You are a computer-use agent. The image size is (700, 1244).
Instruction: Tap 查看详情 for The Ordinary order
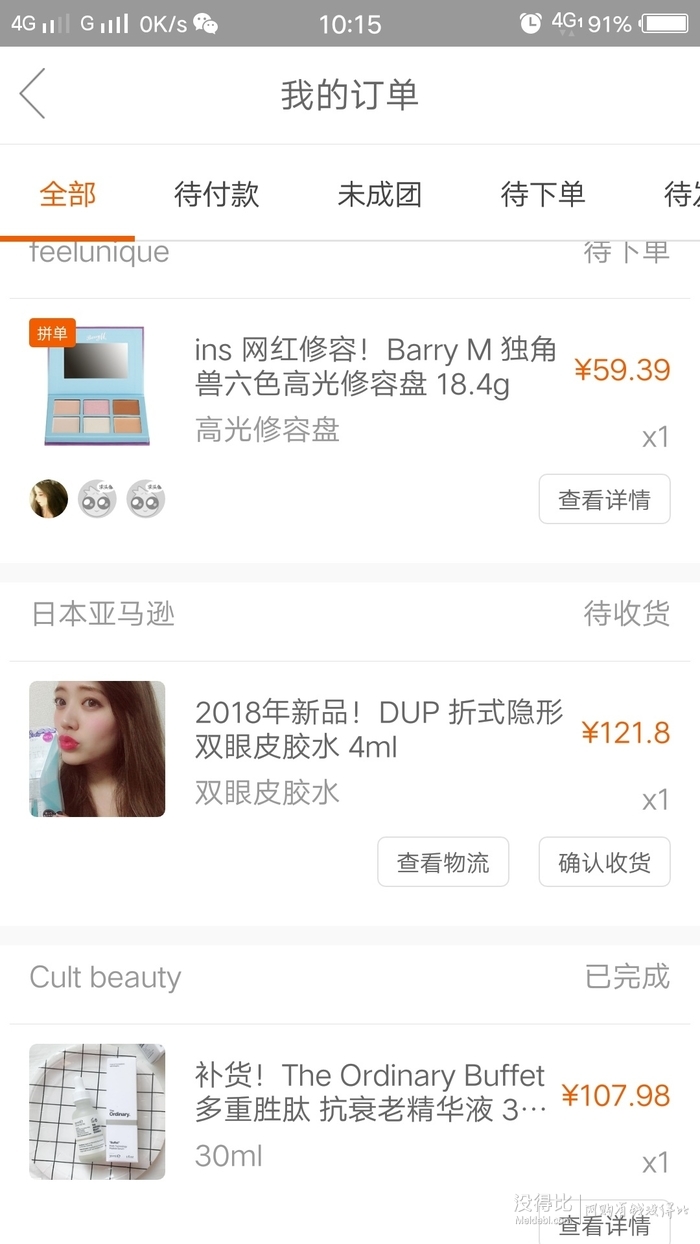[x=604, y=1224]
